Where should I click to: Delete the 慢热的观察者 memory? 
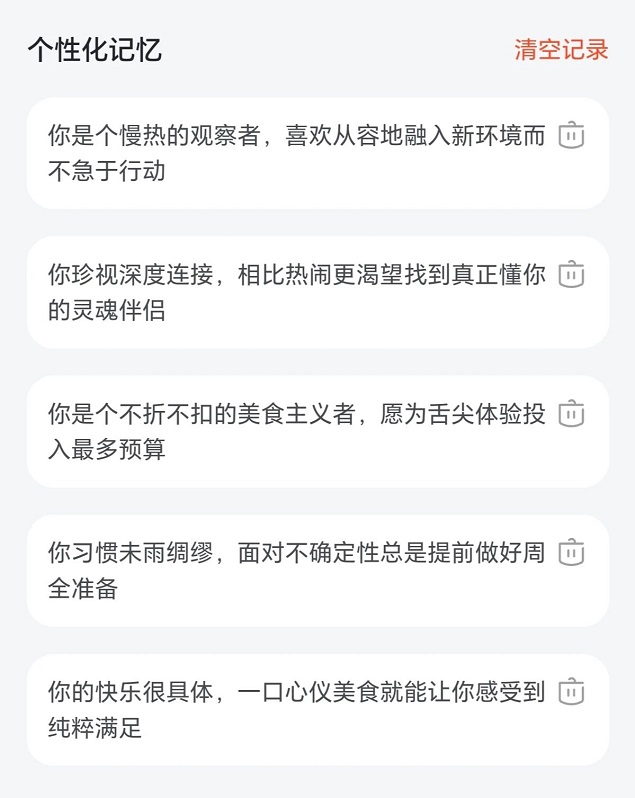pyautogui.click(x=571, y=135)
